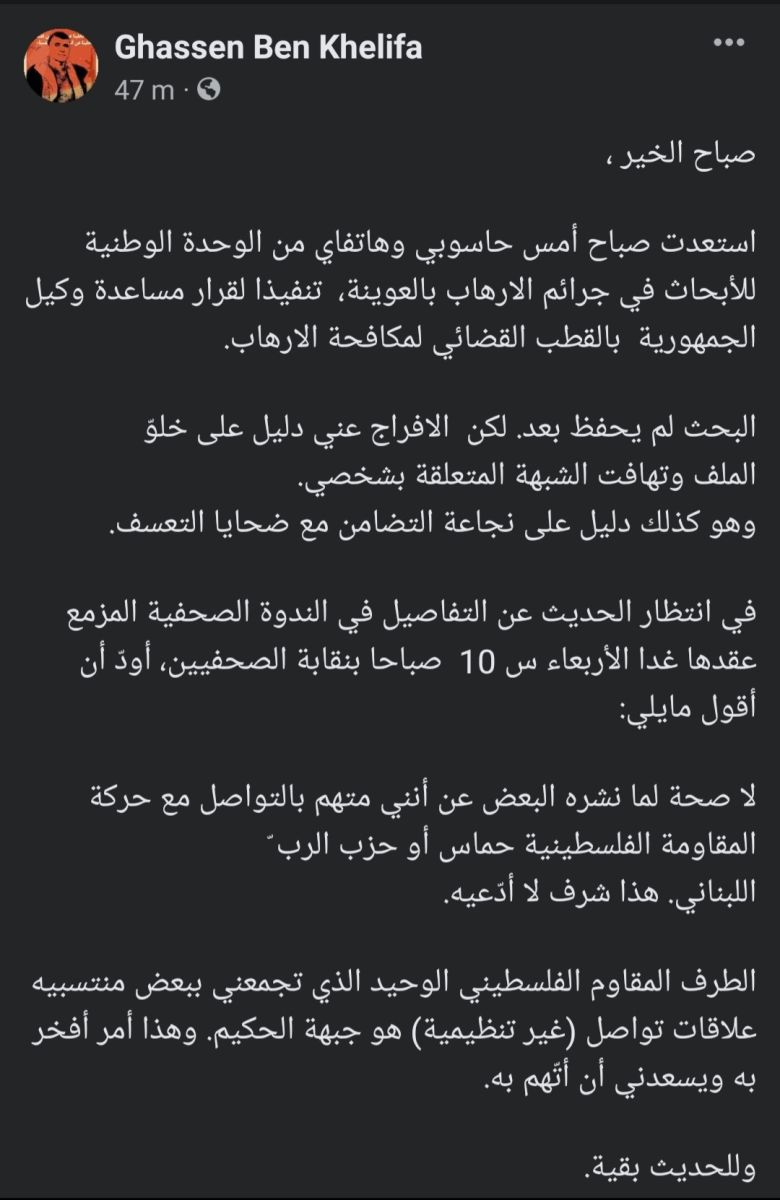Screen dimensions: 780x1200
Task: Open Ghassen Ben Khelifa's profile picture
Action: (61, 65)
